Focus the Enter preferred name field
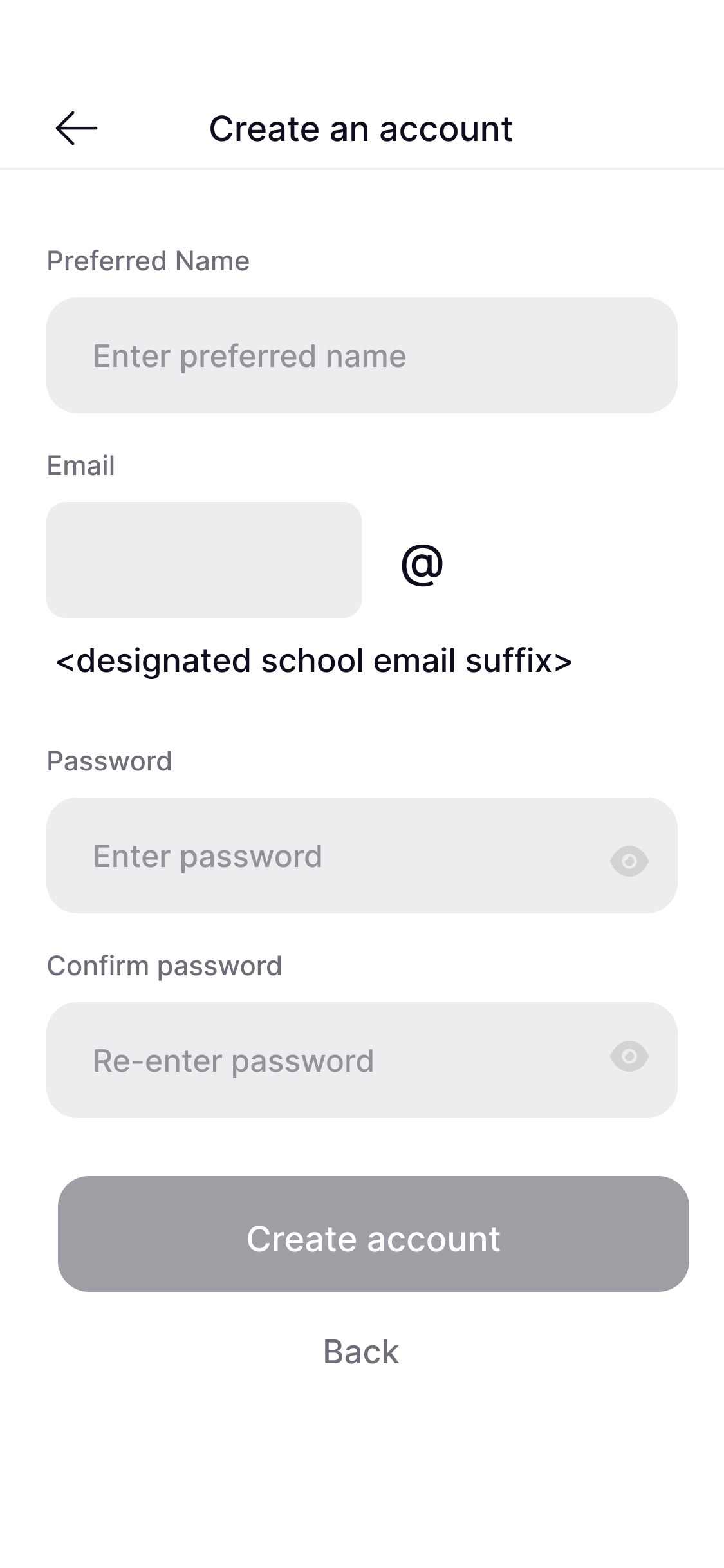Viewport: 724px width, 1568px height. [x=362, y=353]
